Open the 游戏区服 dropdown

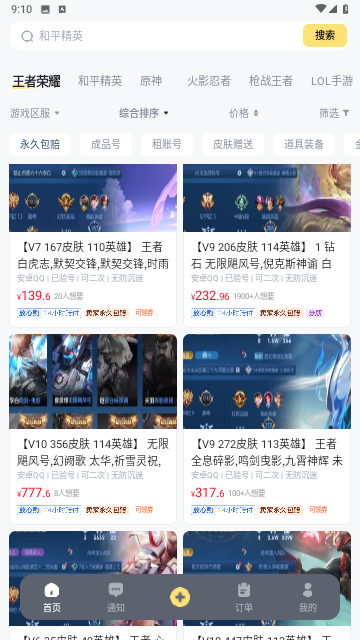[35, 113]
